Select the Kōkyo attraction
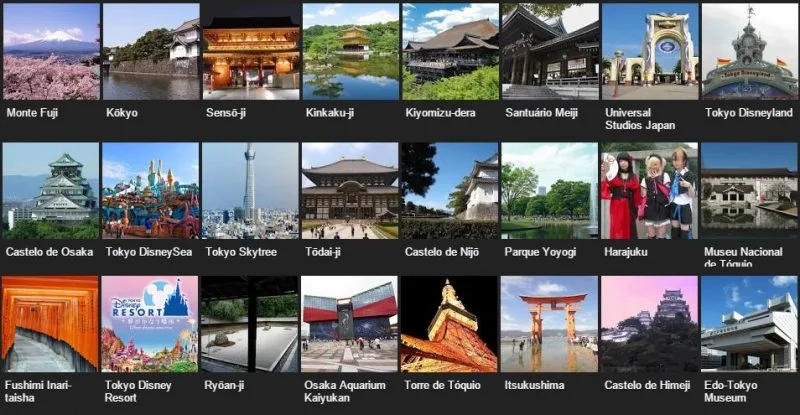The height and width of the screenshot is (415, 800). (150, 52)
